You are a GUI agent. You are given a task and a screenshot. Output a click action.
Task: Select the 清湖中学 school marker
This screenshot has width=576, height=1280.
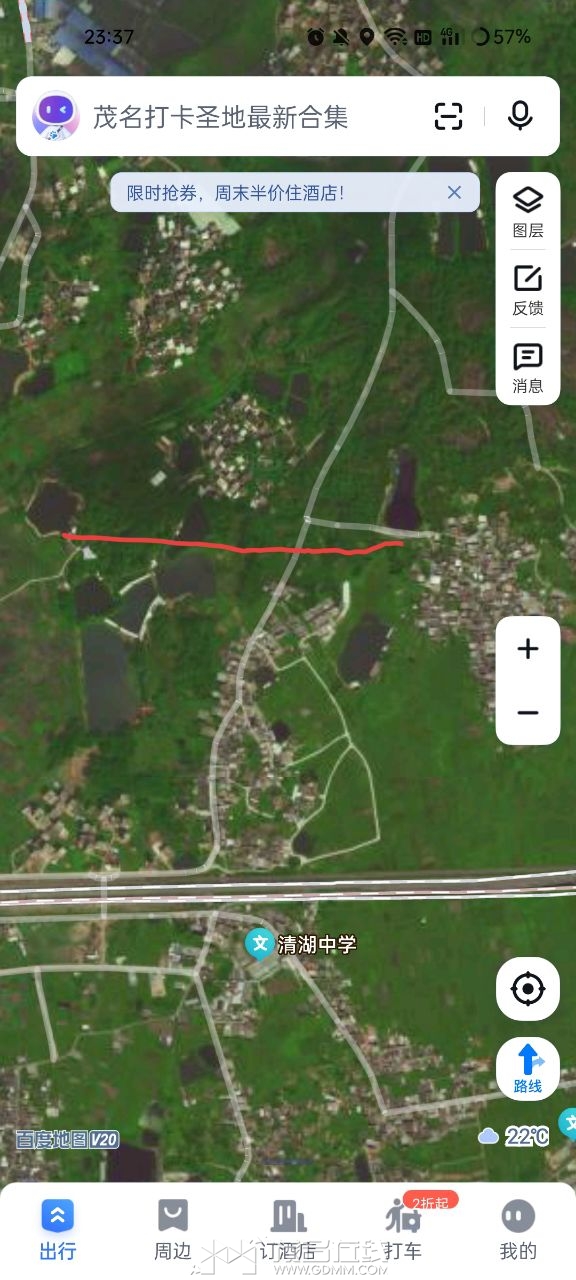301,944
